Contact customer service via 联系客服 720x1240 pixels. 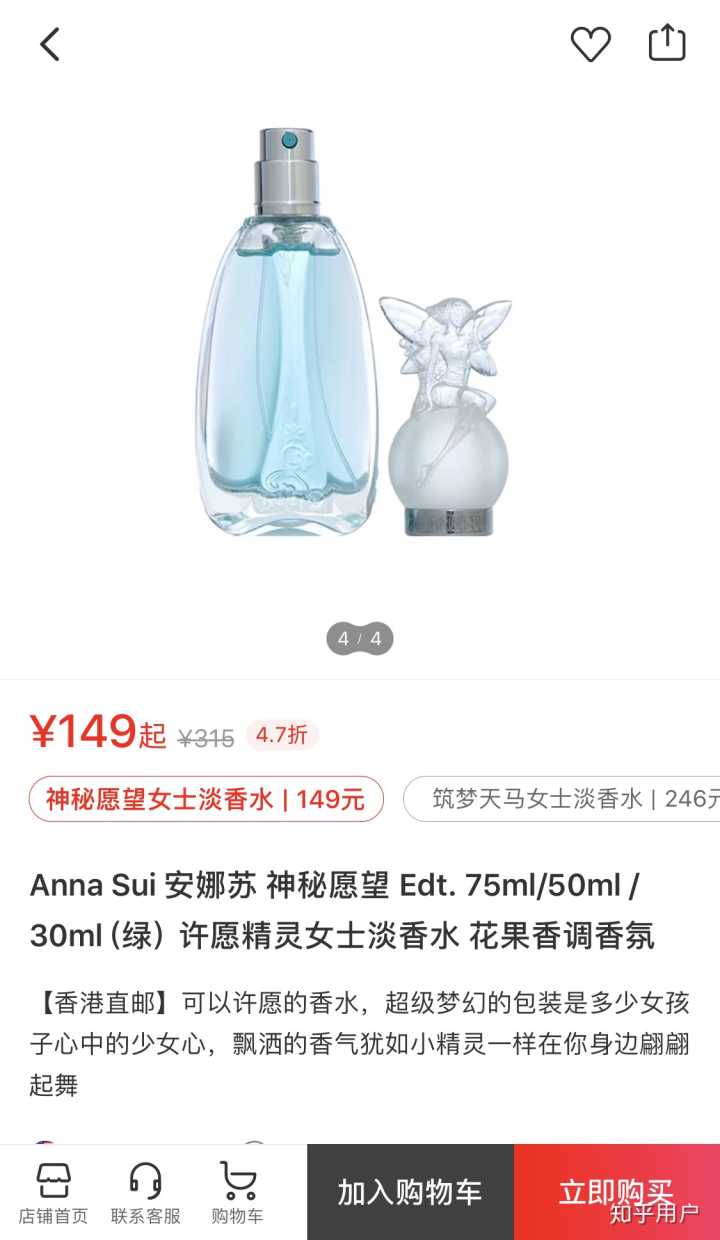[146, 1193]
